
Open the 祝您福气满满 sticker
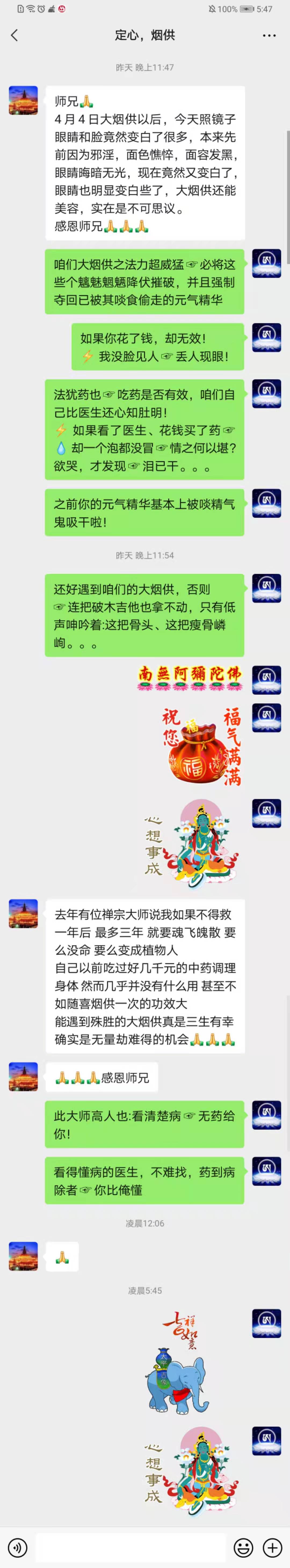(201, 745)
